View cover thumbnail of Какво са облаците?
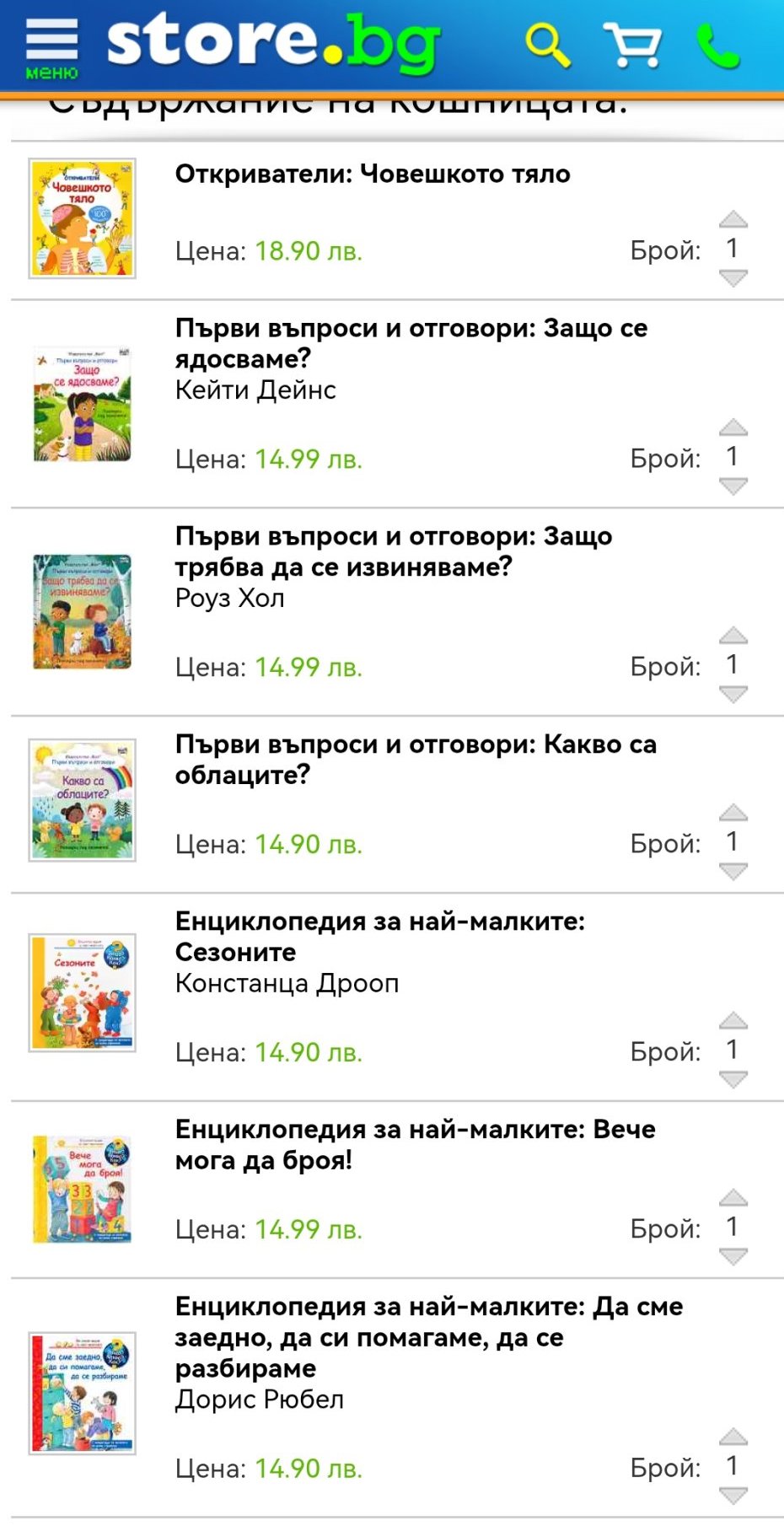This screenshot has height=1526, width=784. 82,800
